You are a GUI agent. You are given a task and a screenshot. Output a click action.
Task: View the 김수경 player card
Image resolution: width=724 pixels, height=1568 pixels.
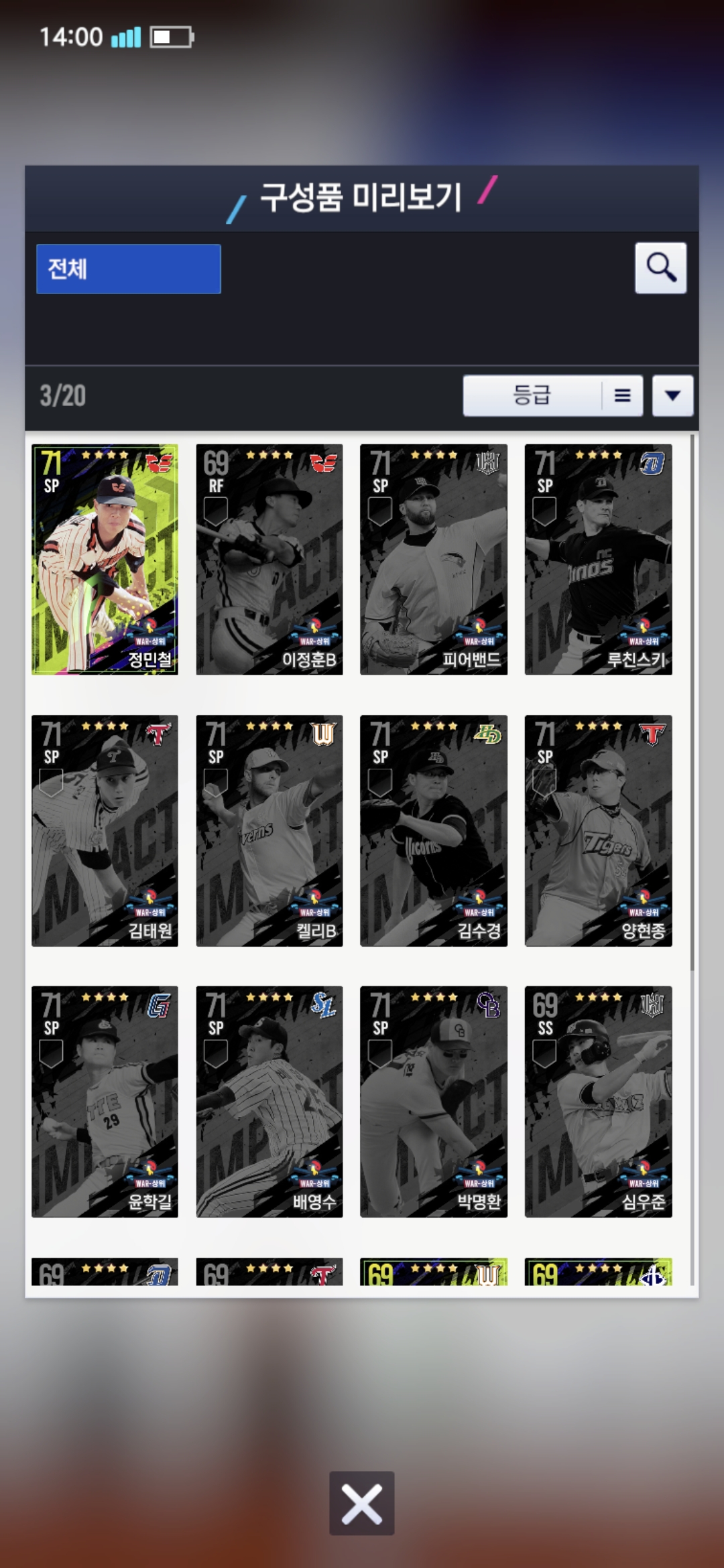[434, 831]
